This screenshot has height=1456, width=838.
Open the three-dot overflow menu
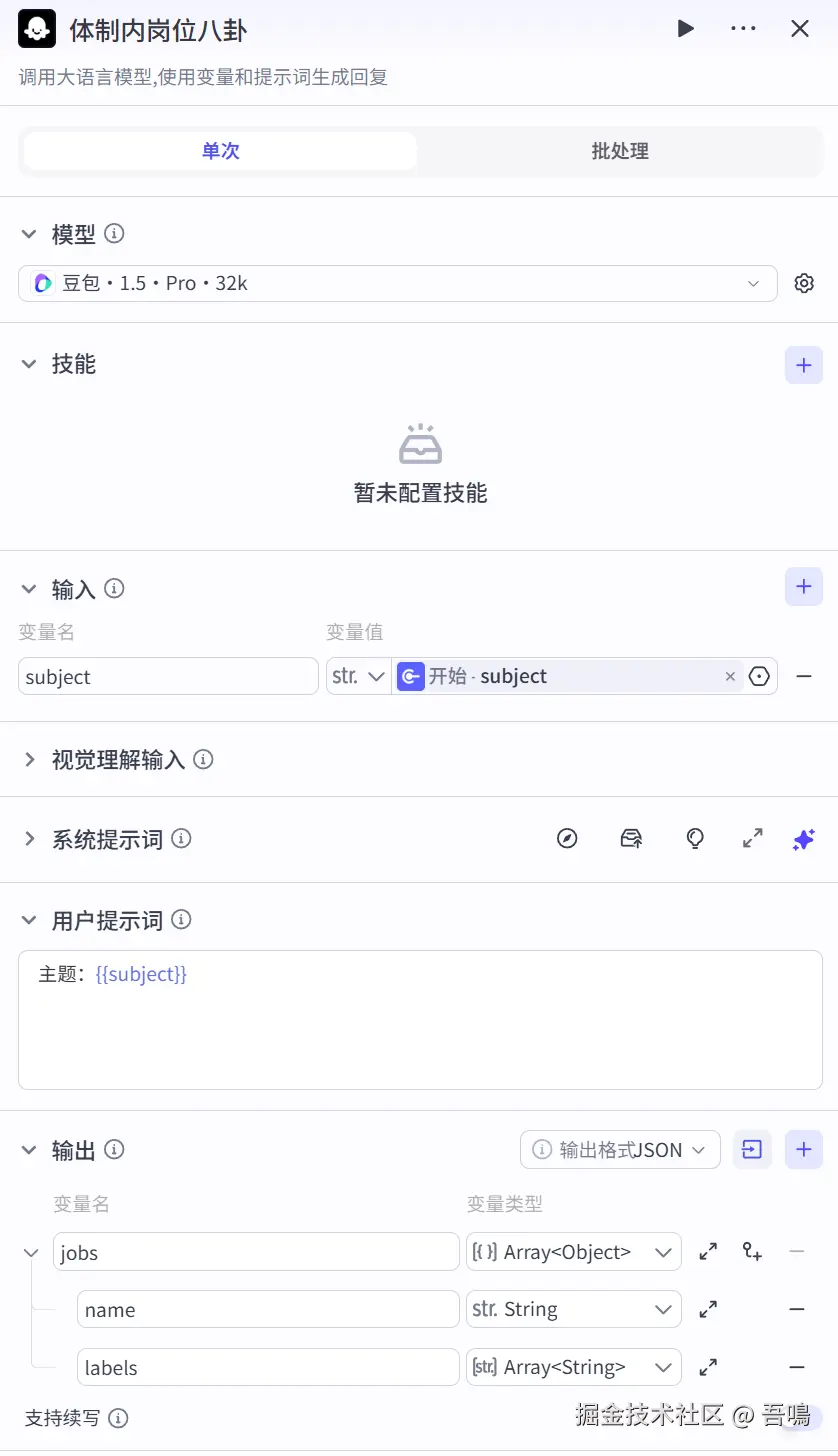point(743,29)
